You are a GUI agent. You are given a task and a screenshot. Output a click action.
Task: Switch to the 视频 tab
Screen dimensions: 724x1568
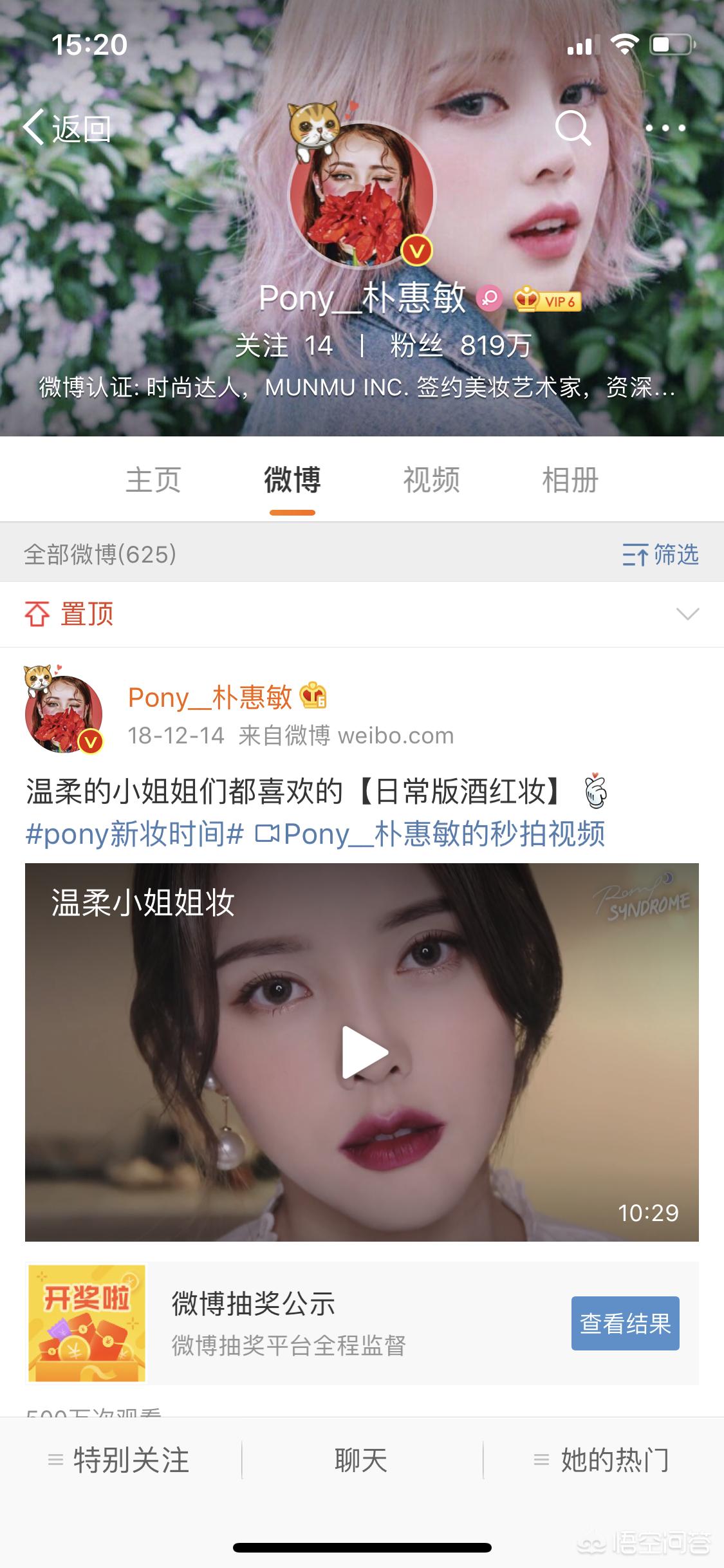pyautogui.click(x=431, y=480)
